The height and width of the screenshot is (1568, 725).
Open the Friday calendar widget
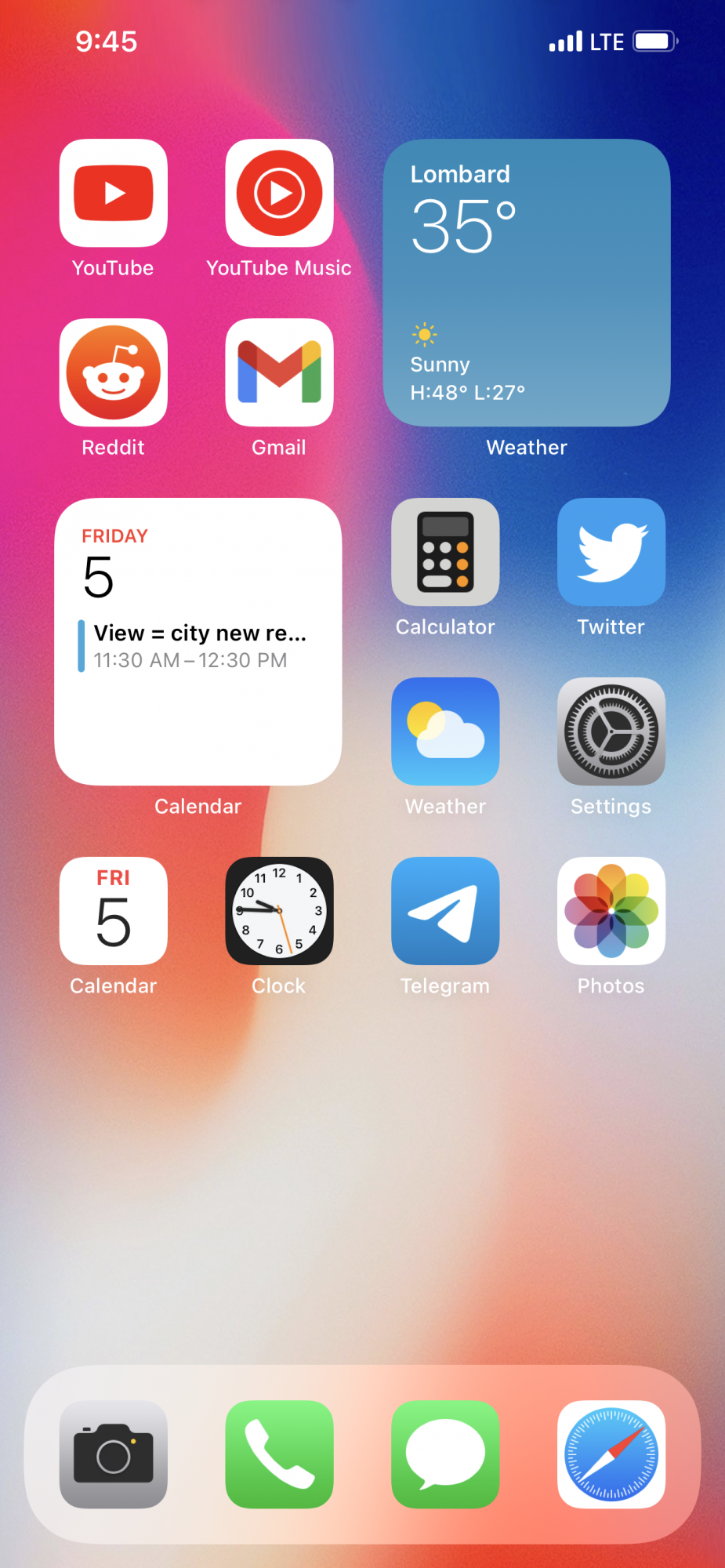(x=198, y=641)
